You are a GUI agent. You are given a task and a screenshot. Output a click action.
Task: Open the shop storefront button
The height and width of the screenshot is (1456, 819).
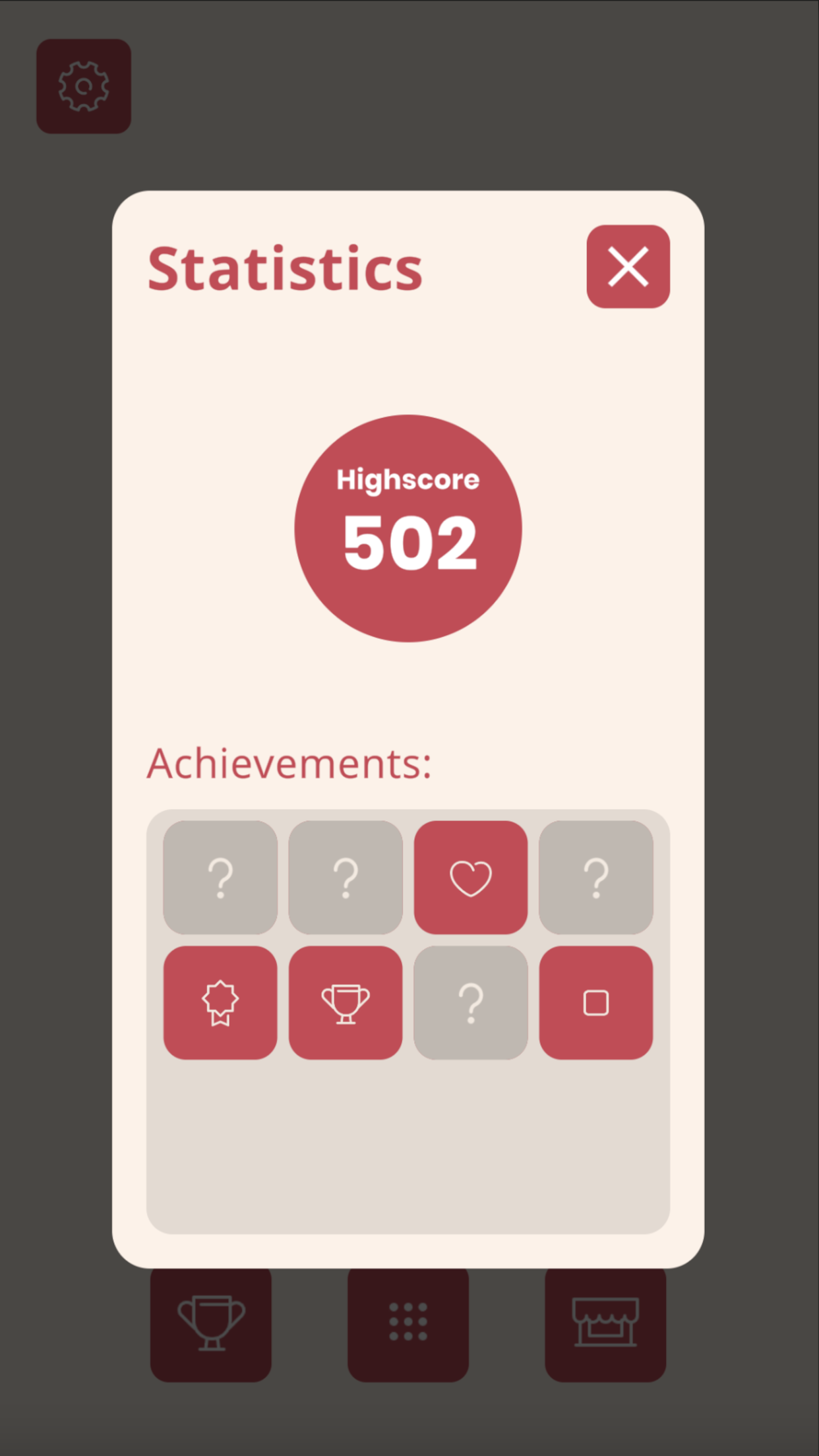click(x=605, y=1323)
